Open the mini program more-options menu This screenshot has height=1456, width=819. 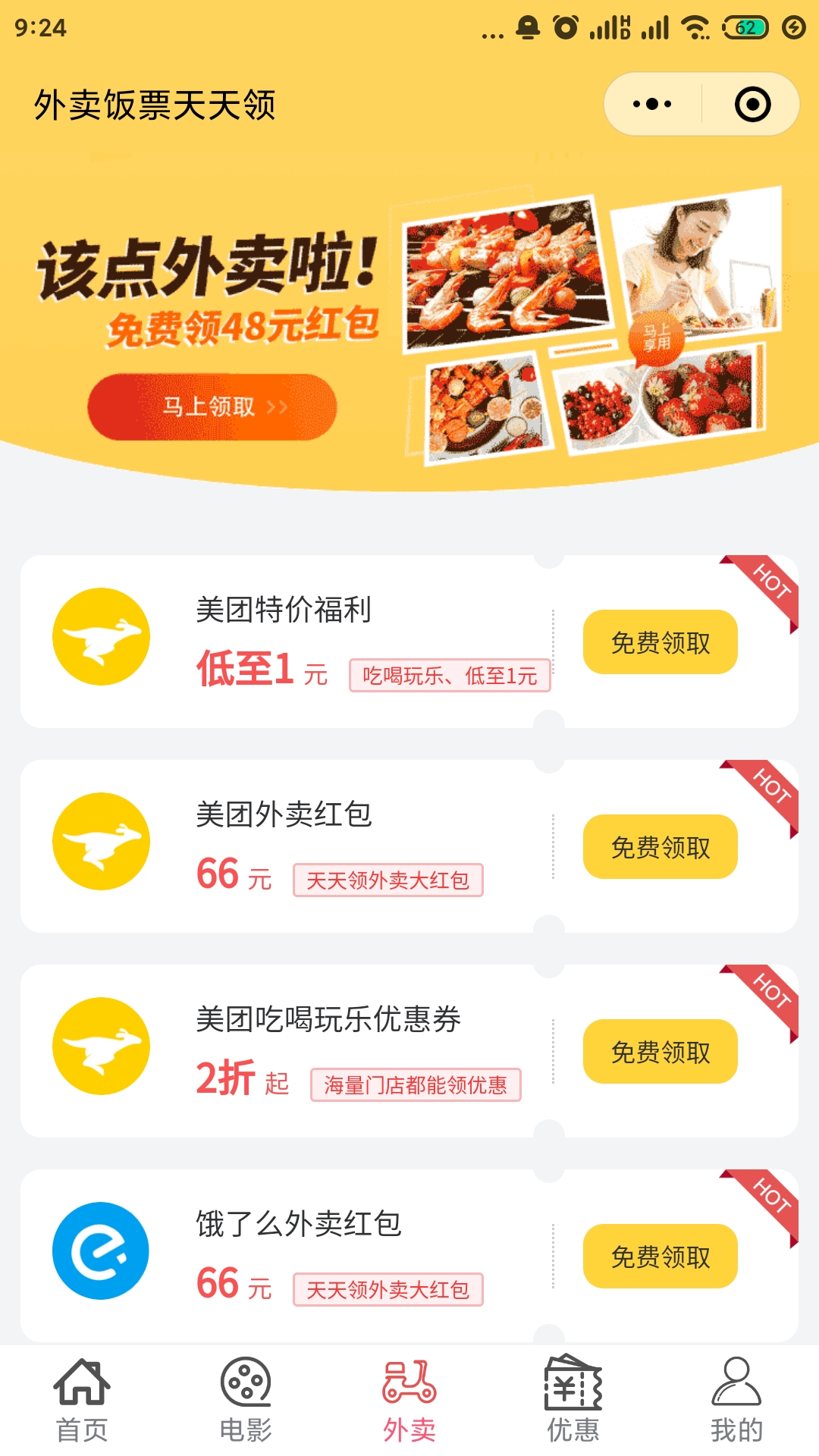click(x=652, y=105)
